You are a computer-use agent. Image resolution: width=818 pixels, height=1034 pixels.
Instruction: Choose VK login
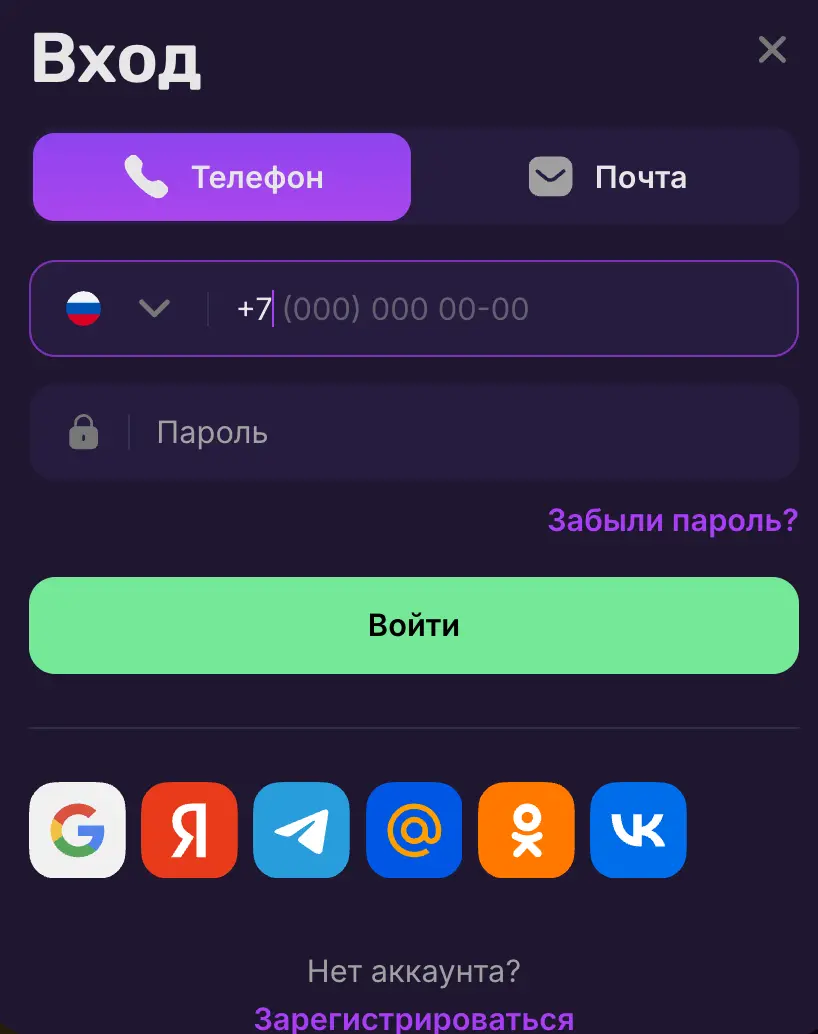tap(638, 830)
